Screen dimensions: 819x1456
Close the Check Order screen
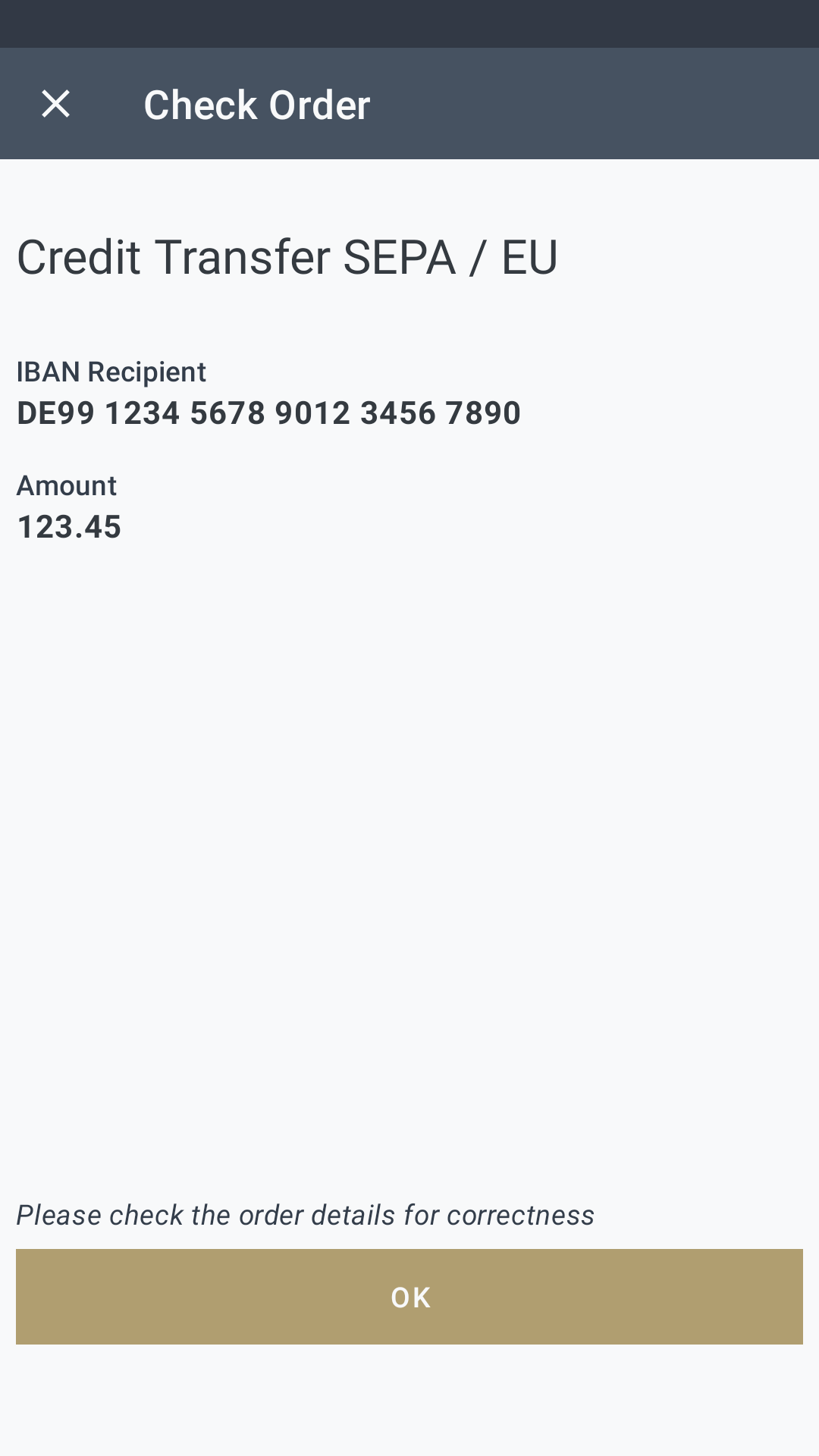[x=55, y=104]
